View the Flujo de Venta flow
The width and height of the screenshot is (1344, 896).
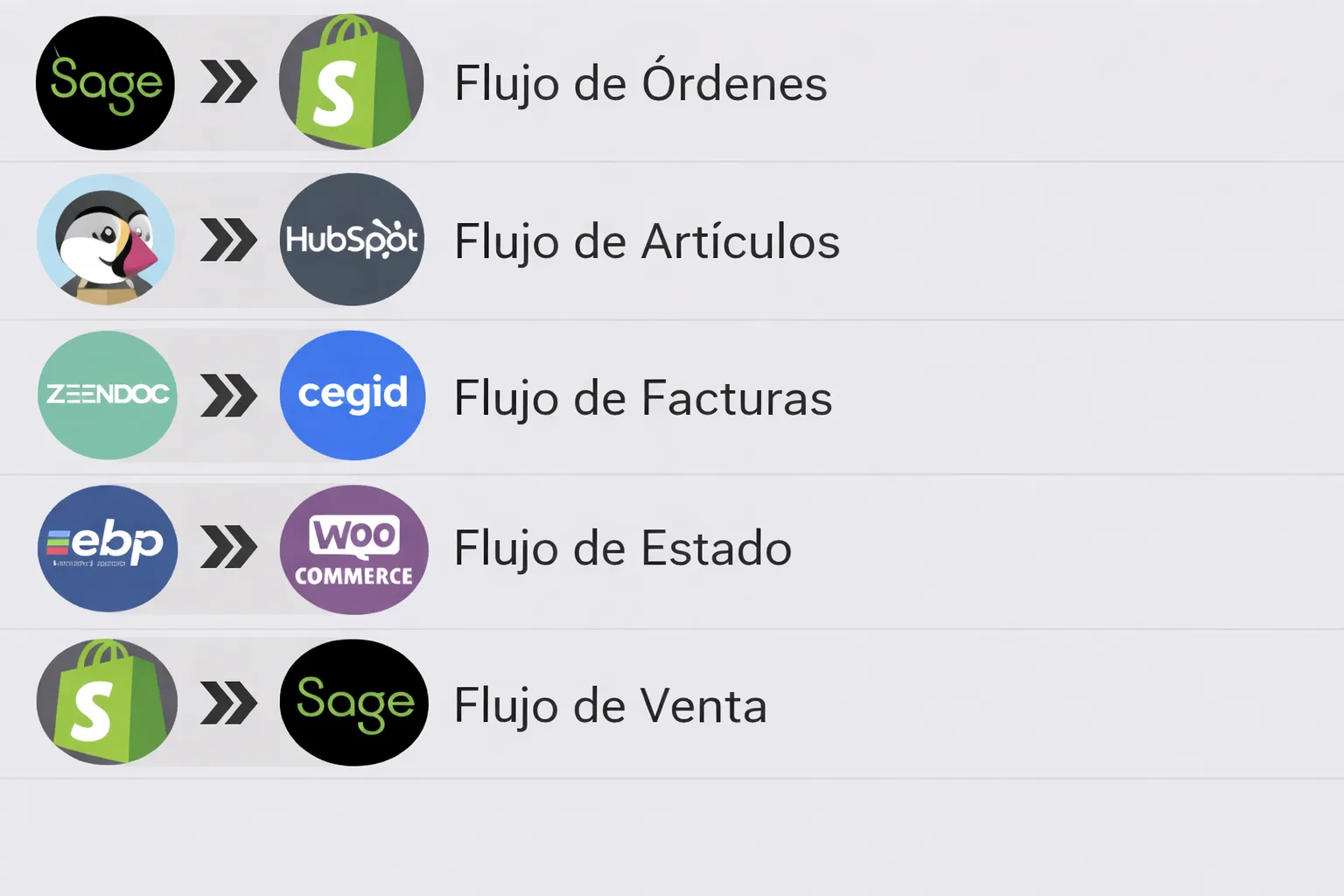pos(610,705)
